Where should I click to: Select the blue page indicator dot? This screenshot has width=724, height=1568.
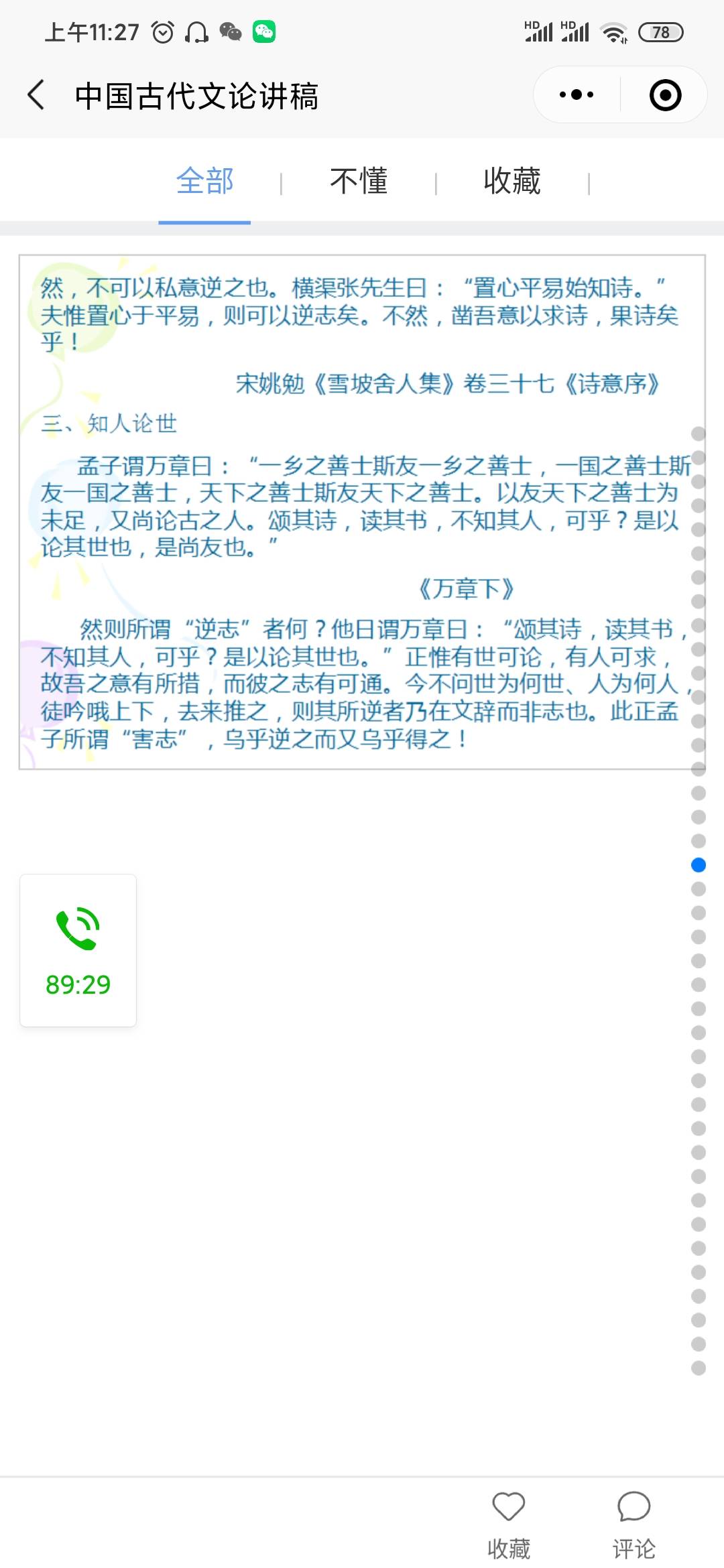[x=699, y=865]
